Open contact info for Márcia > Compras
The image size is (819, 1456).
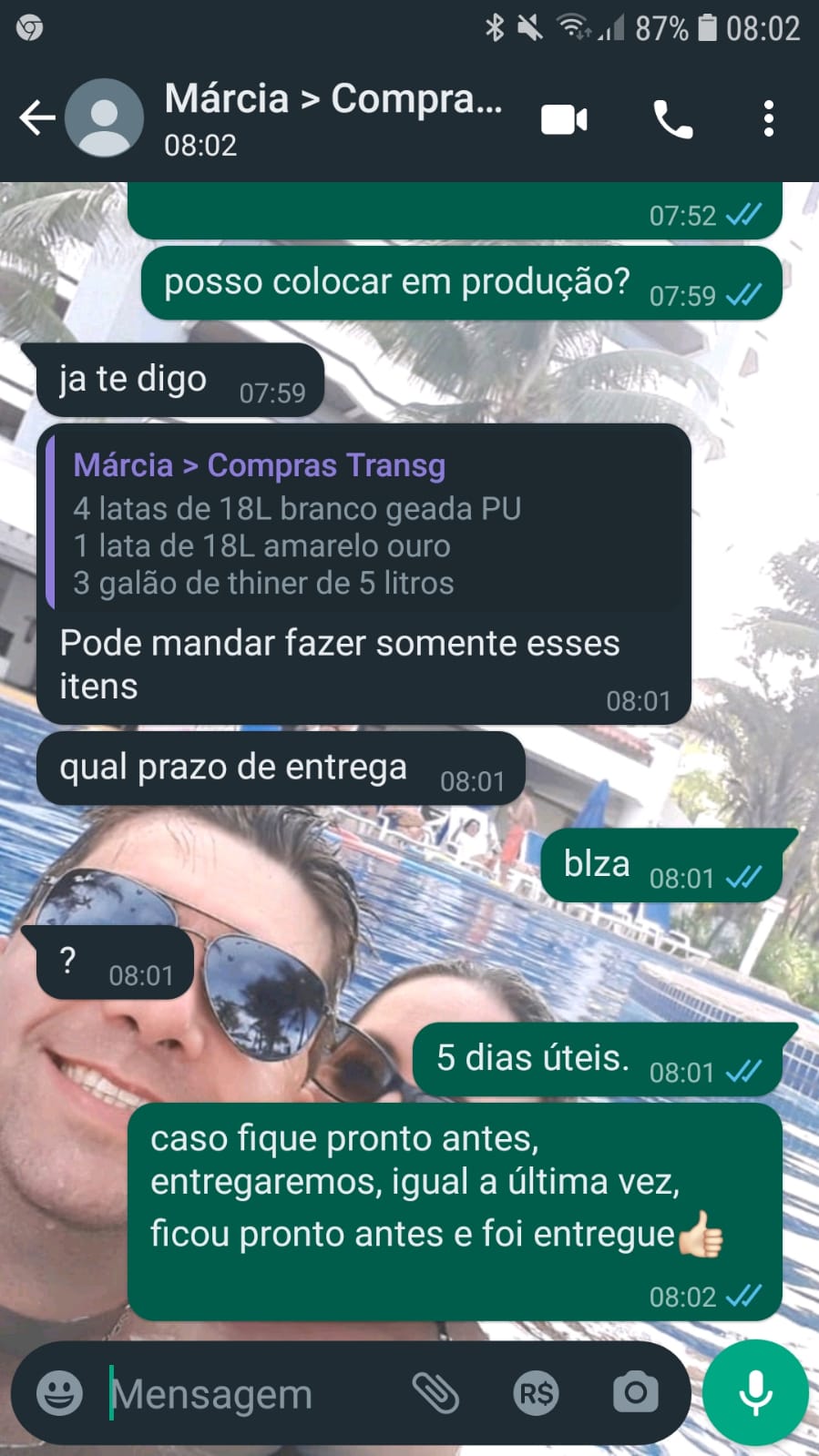coord(333,118)
